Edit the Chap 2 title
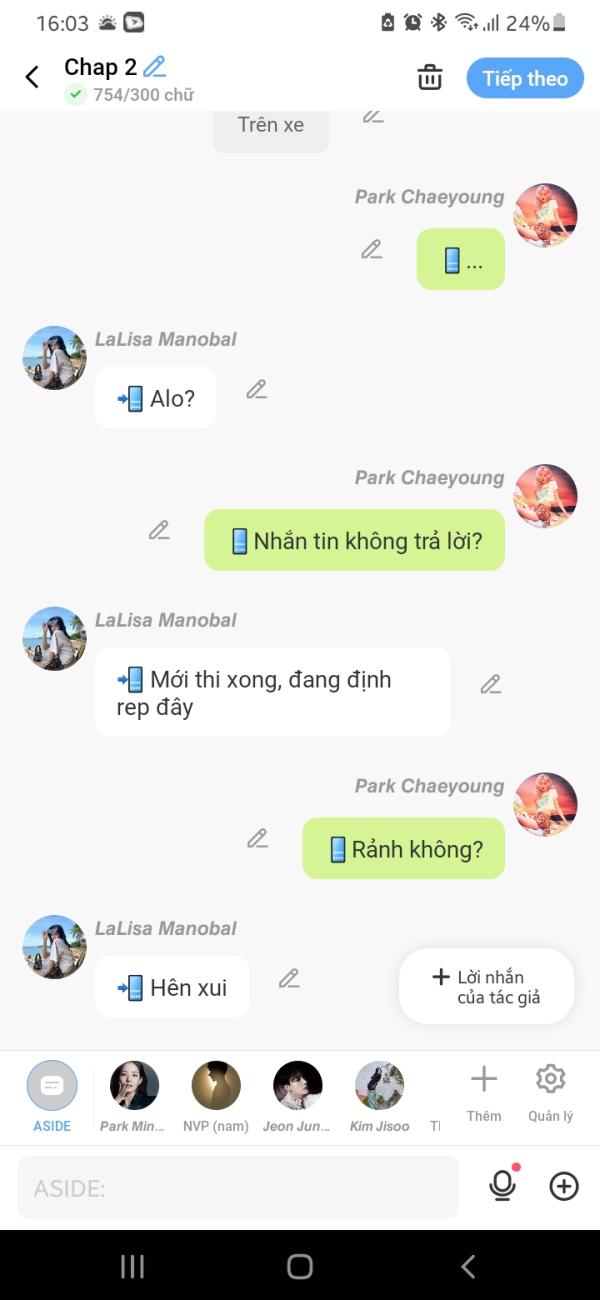Screen dimensions: 600x1300 pyautogui.click(x=154, y=67)
